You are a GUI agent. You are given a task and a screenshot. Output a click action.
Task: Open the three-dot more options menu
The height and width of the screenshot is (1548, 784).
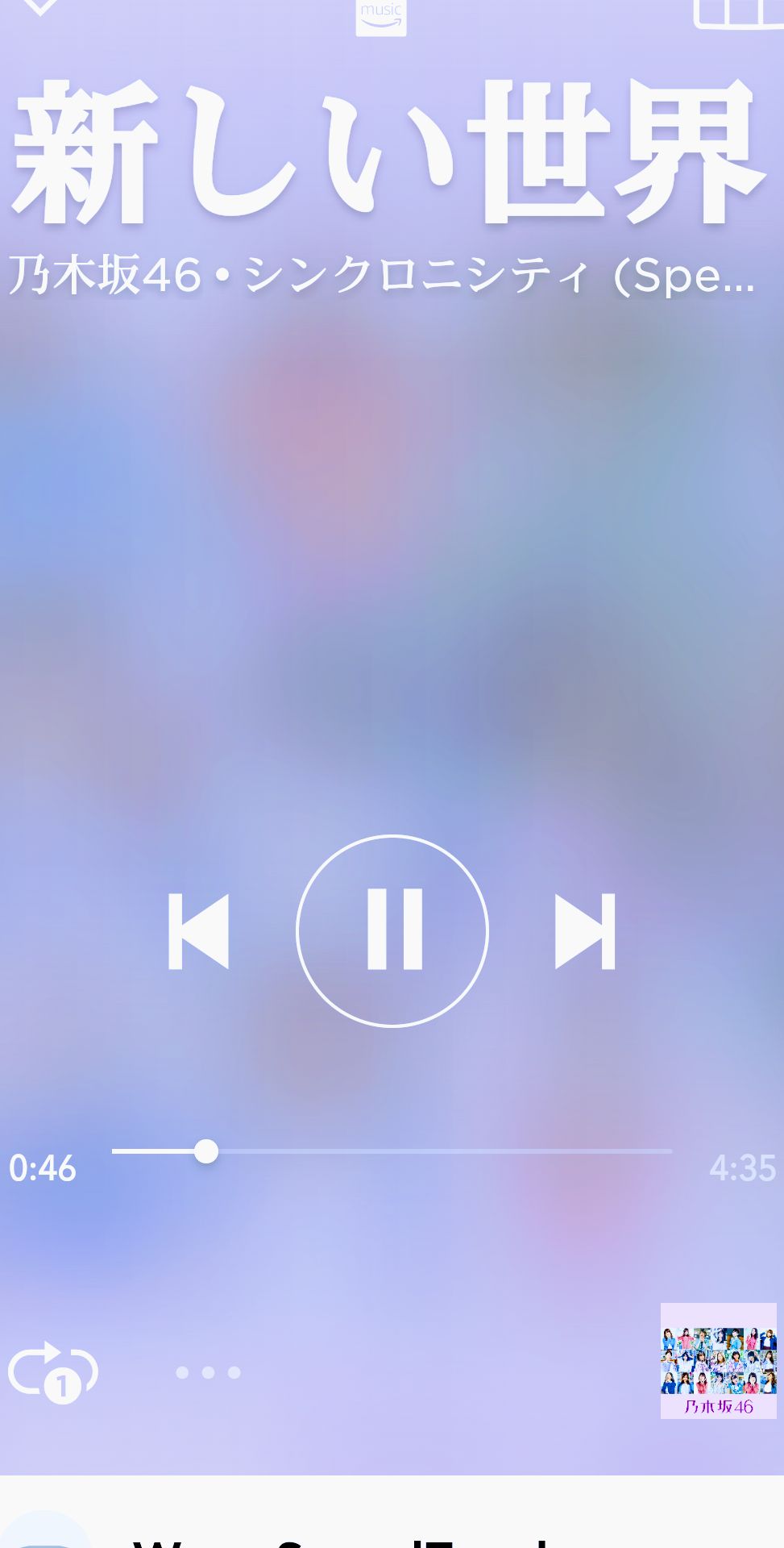pos(208,1372)
